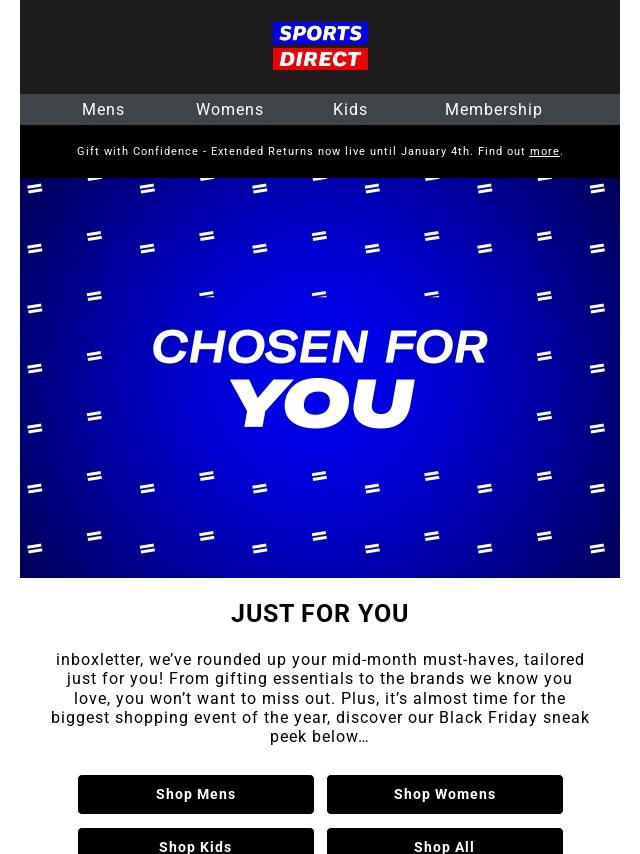This screenshot has height=854, width=640.
Task: Select the Shop All button
Action: click(x=445, y=843)
